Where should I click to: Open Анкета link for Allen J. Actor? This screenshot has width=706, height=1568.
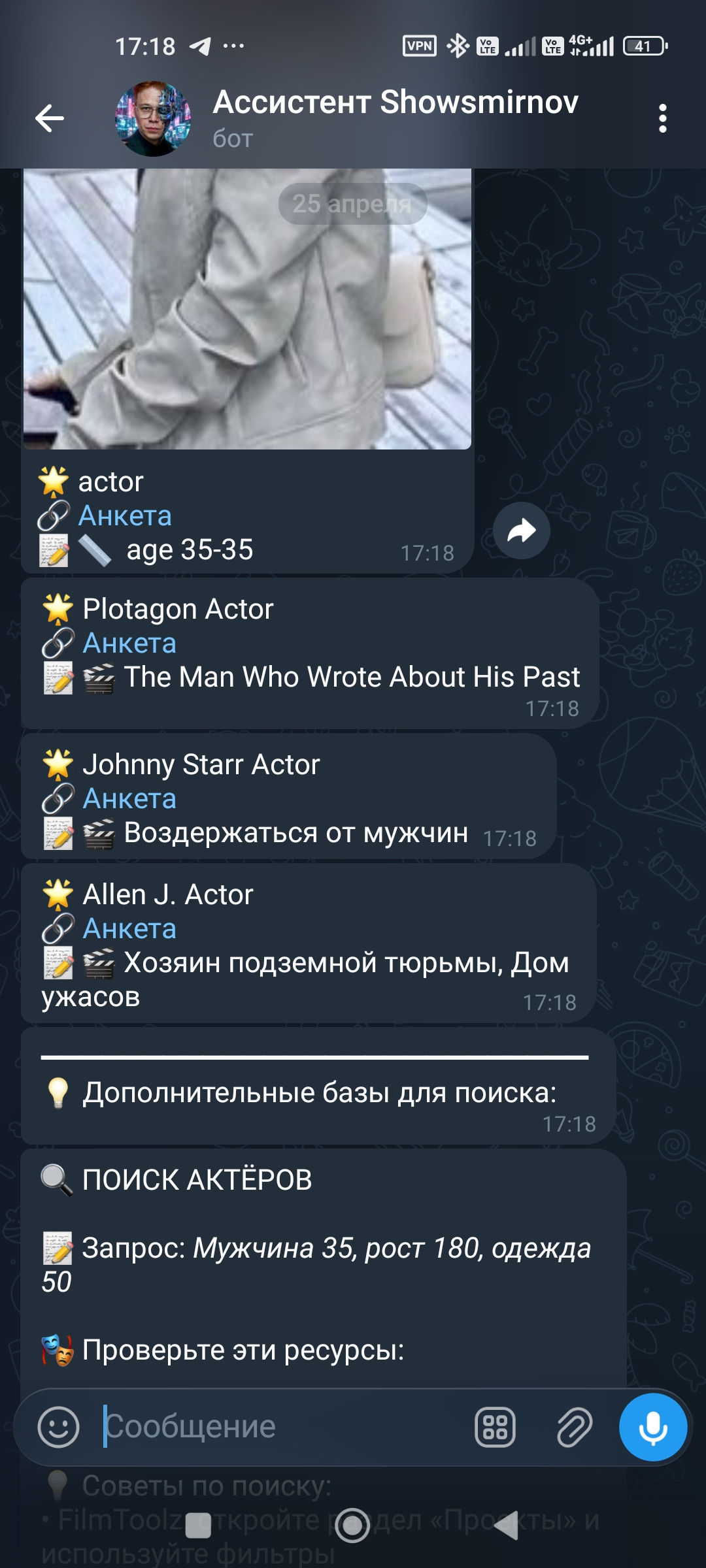(x=129, y=929)
